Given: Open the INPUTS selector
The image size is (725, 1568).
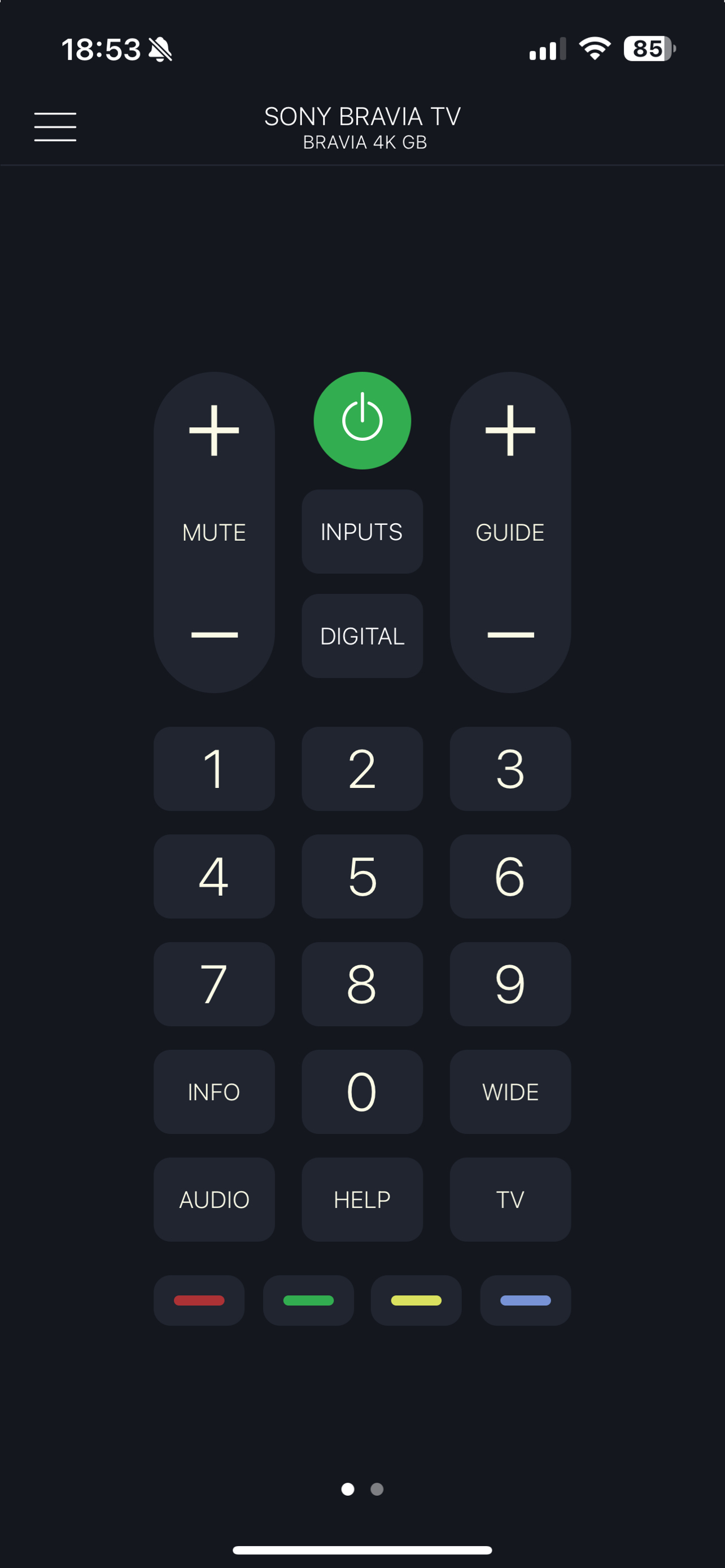Looking at the screenshot, I should coord(361,531).
